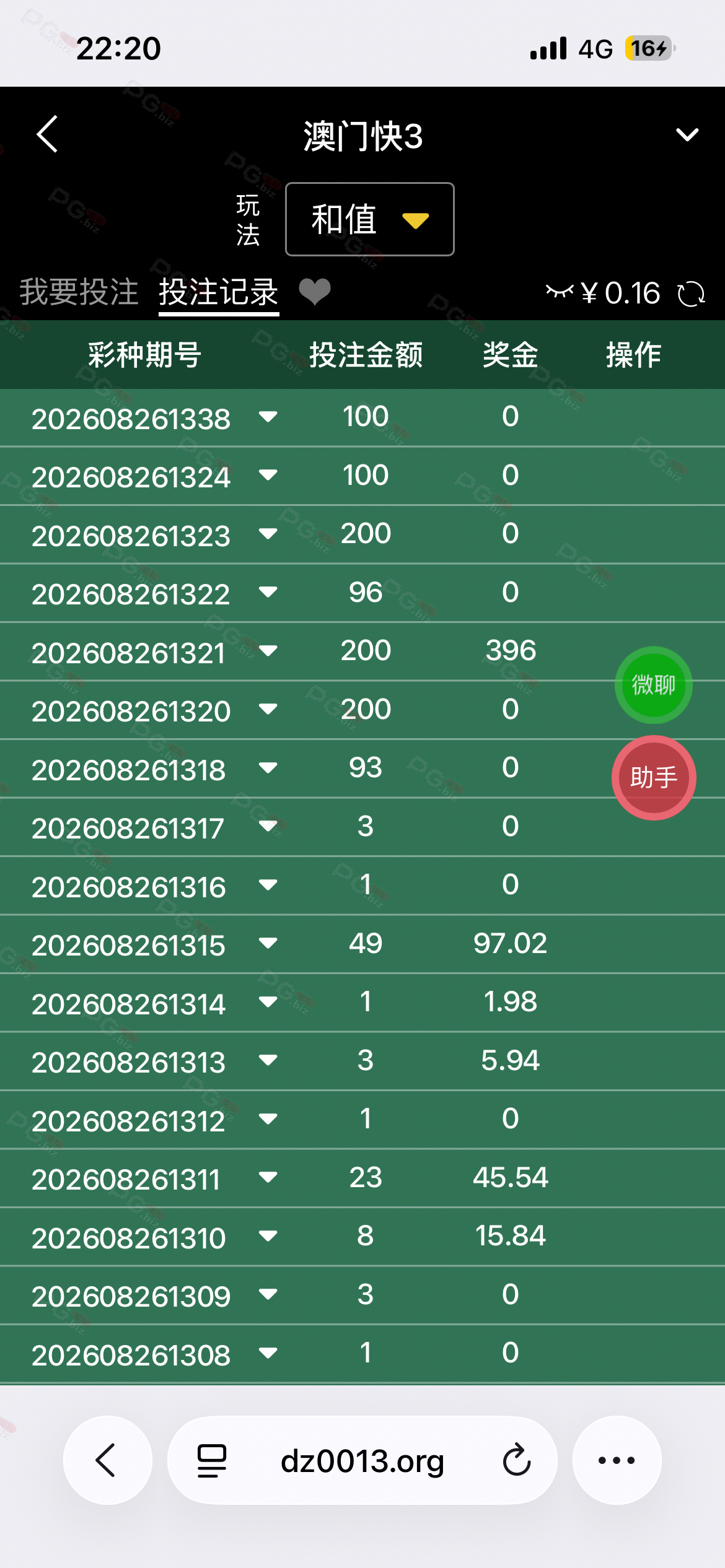Open the 助手 assistant floating button
This screenshot has height=1568, width=725.
pyautogui.click(x=654, y=778)
